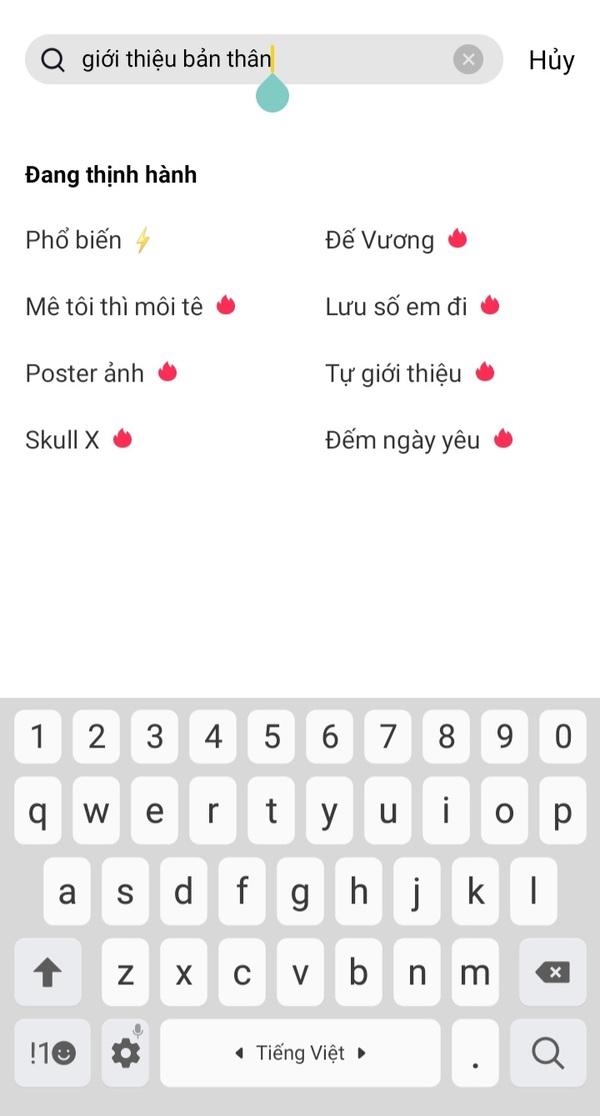The height and width of the screenshot is (1116, 600).
Task: Submit search with keyboard magnifier key
Action: pos(547,1052)
